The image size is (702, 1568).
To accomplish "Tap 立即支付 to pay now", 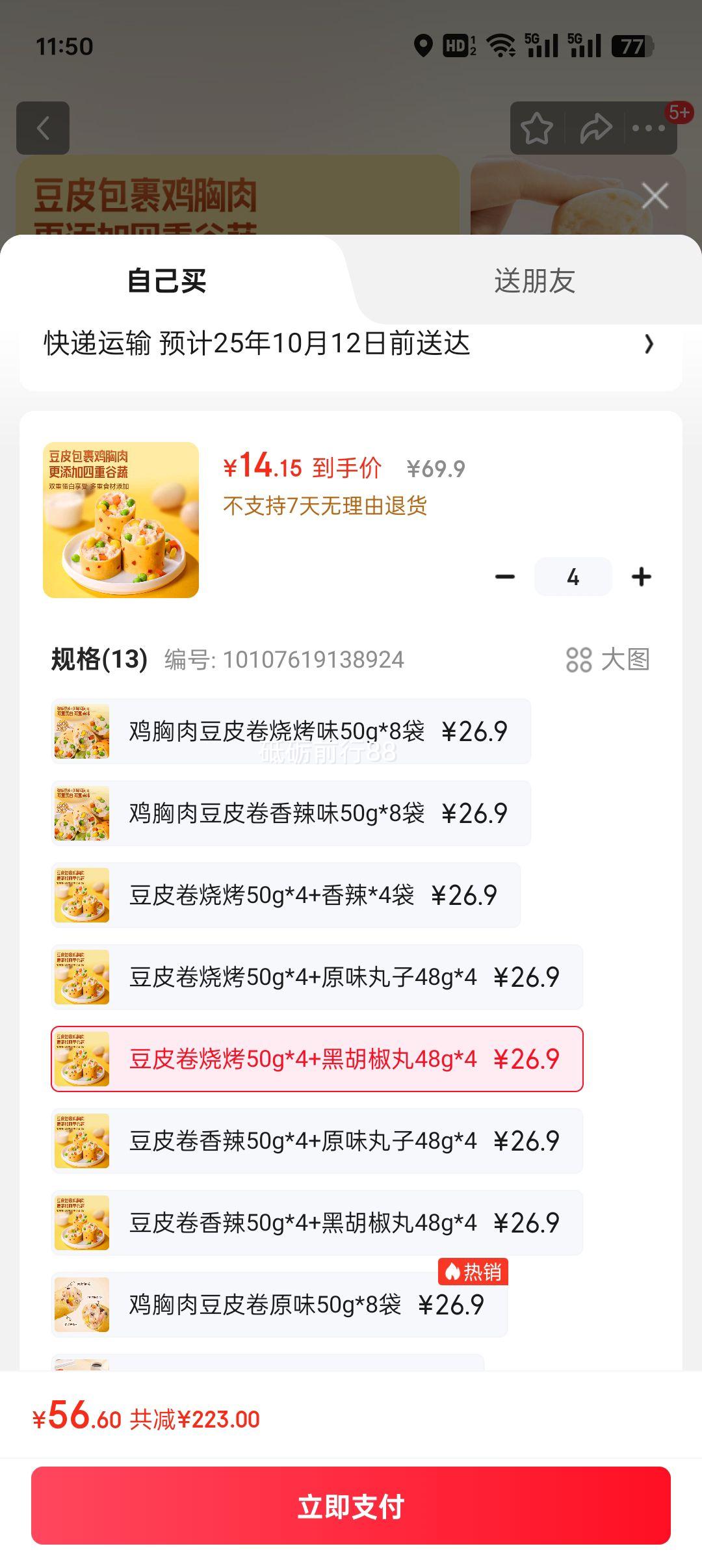I will pyautogui.click(x=351, y=1506).
